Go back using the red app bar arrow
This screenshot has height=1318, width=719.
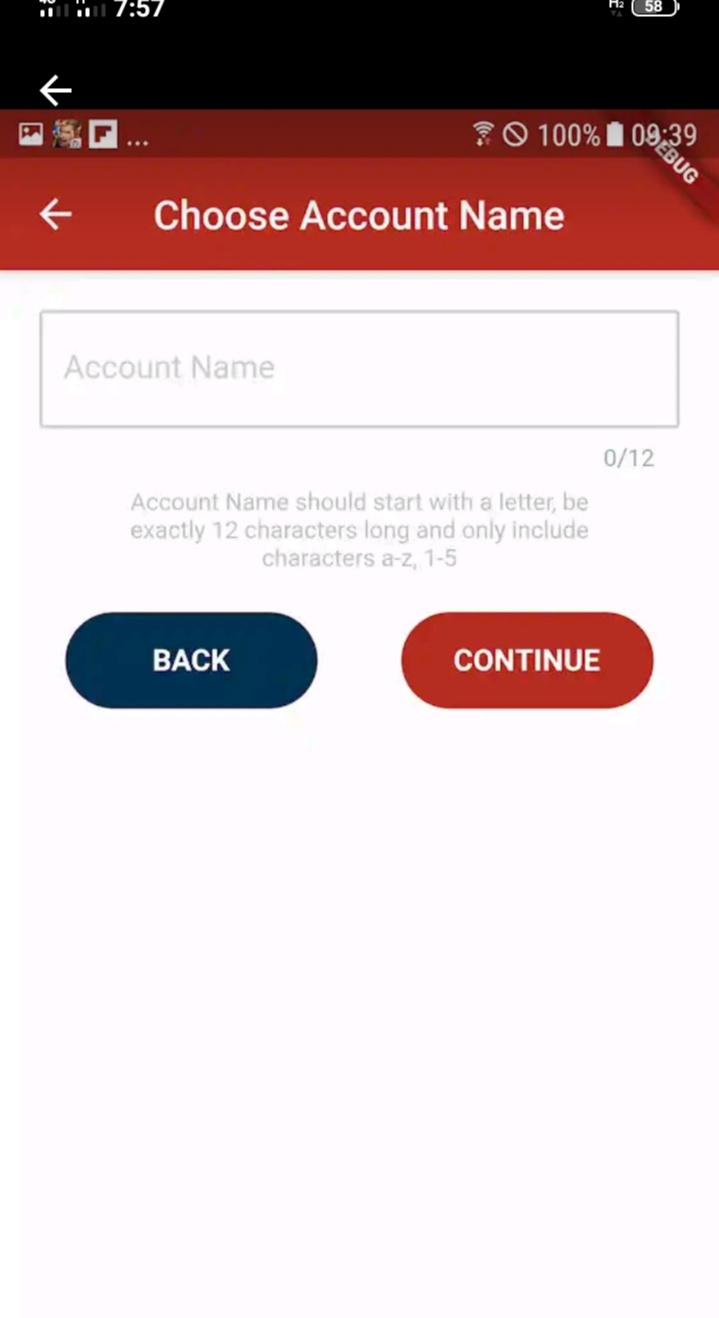(x=56, y=215)
